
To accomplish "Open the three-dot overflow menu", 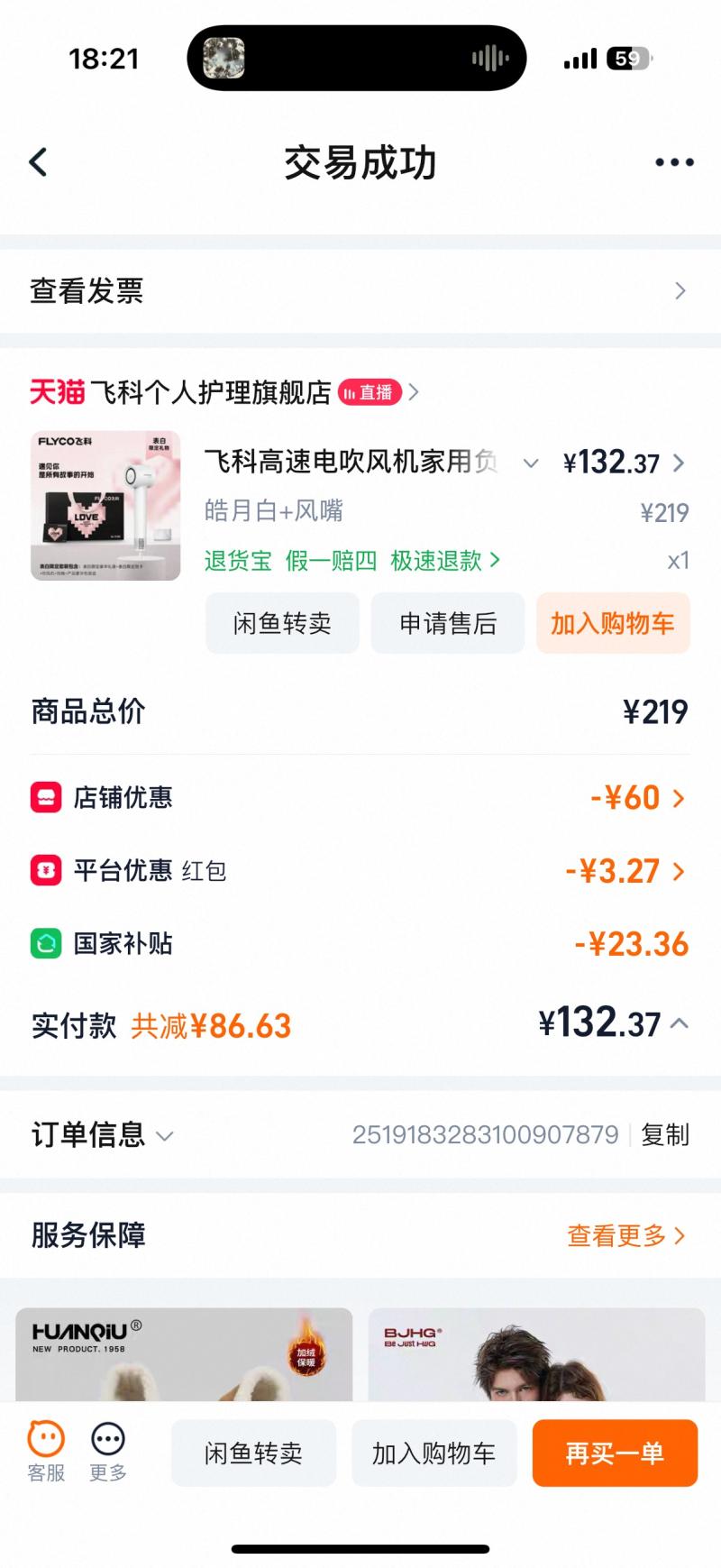I will coord(673,162).
